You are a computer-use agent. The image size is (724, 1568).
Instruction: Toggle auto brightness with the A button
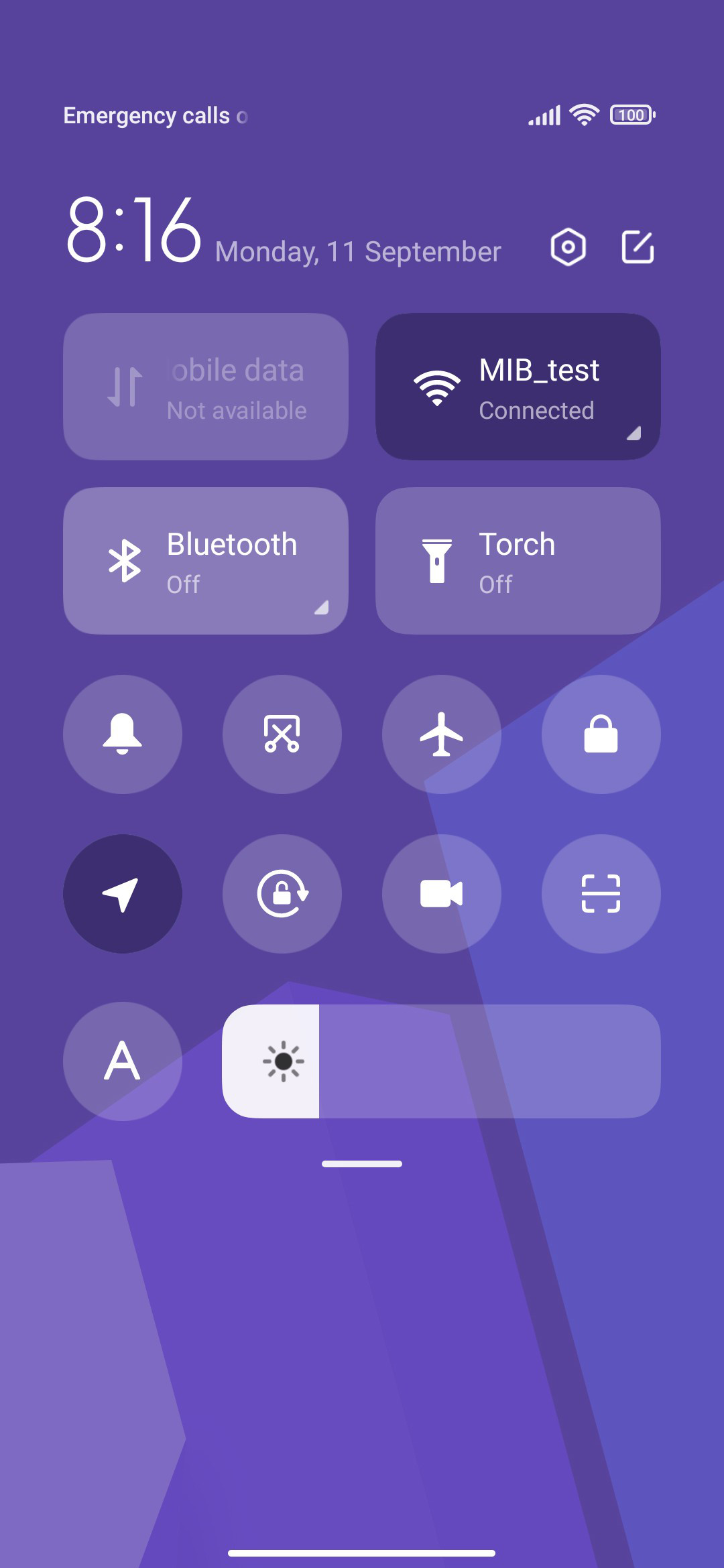point(123,1061)
